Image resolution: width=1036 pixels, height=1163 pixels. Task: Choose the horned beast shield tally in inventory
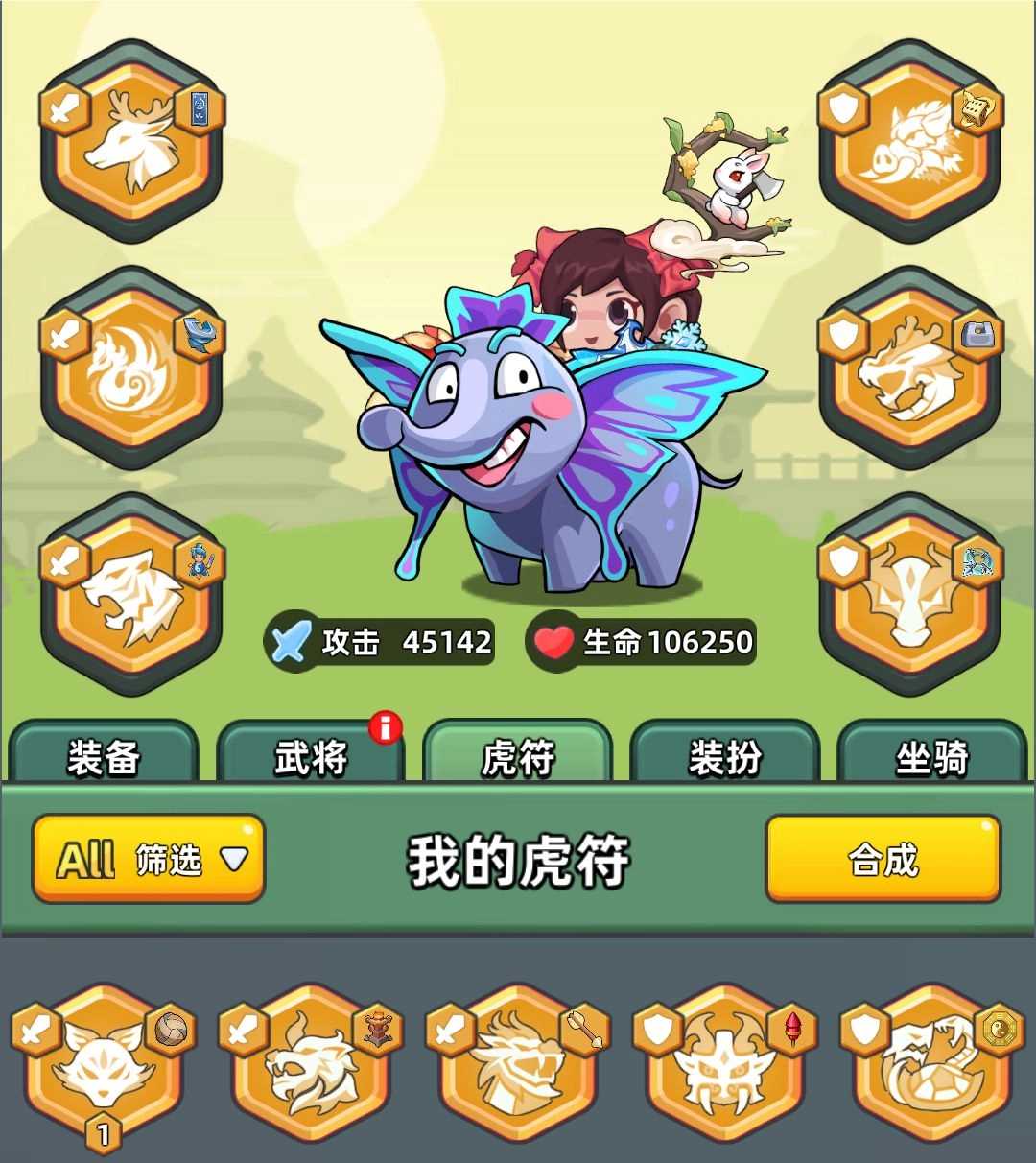[725, 1065]
